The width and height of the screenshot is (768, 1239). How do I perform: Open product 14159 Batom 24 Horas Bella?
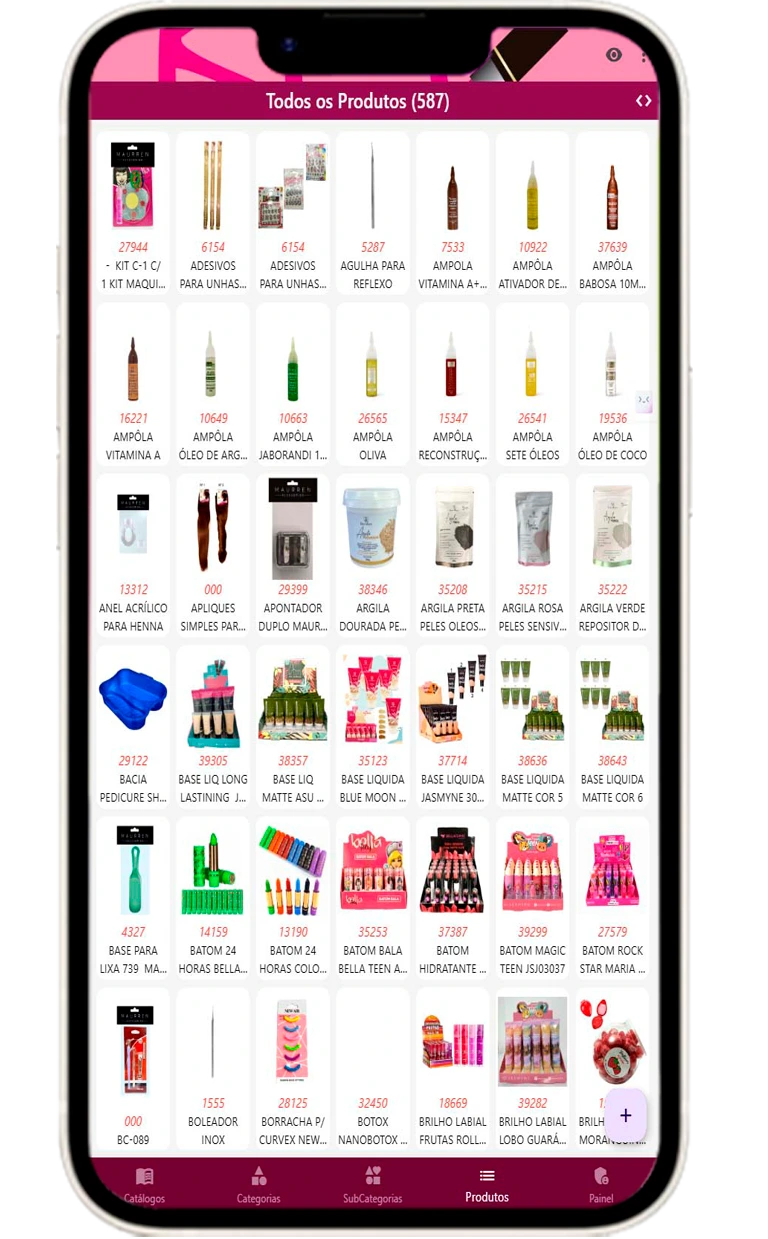pos(213,897)
